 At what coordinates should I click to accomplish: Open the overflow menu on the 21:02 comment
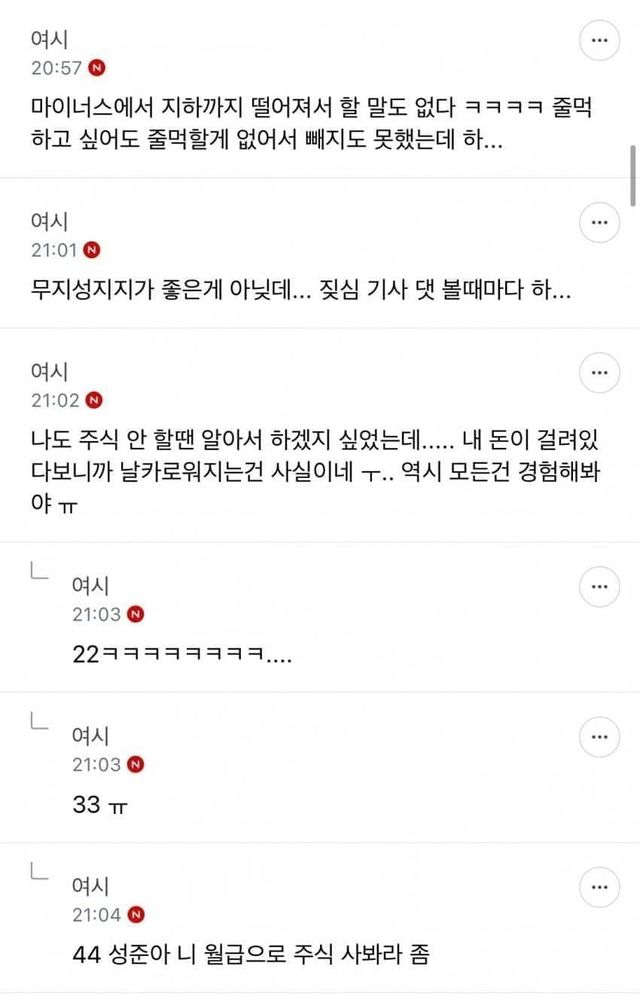[x=599, y=375]
